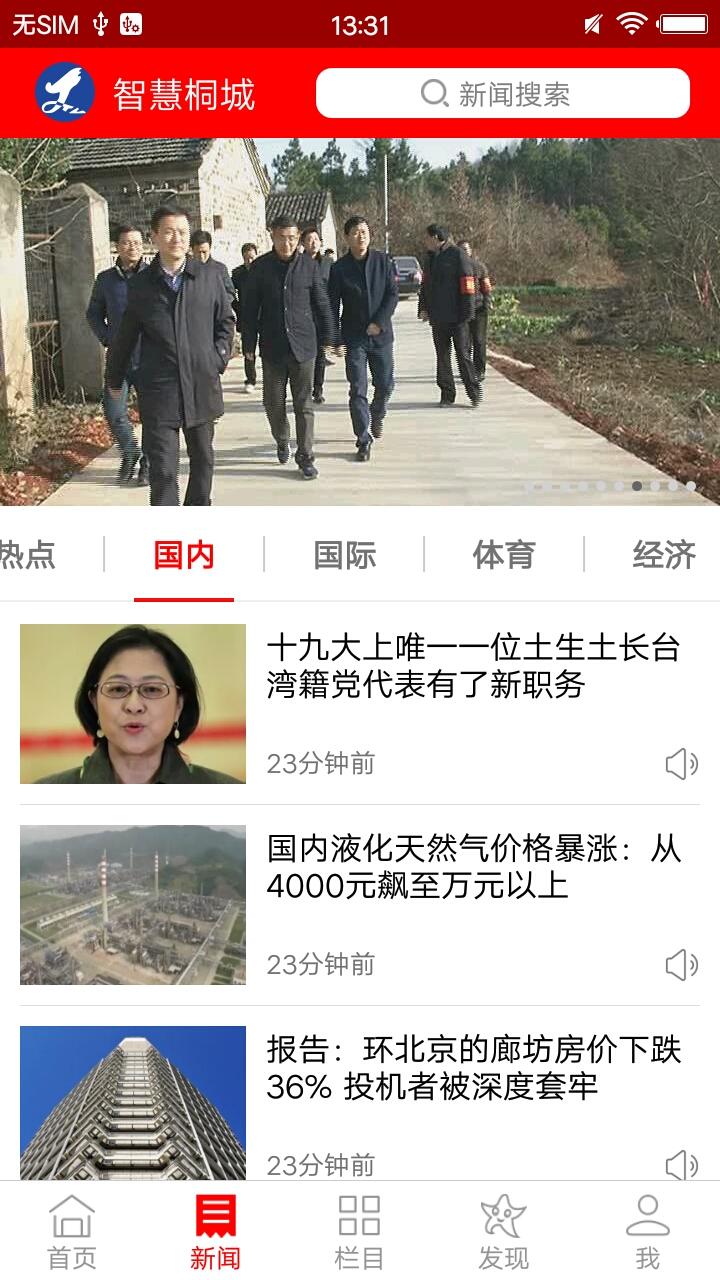Switch to the 国际 tab
Screen dimensions: 720x1280
coord(344,555)
